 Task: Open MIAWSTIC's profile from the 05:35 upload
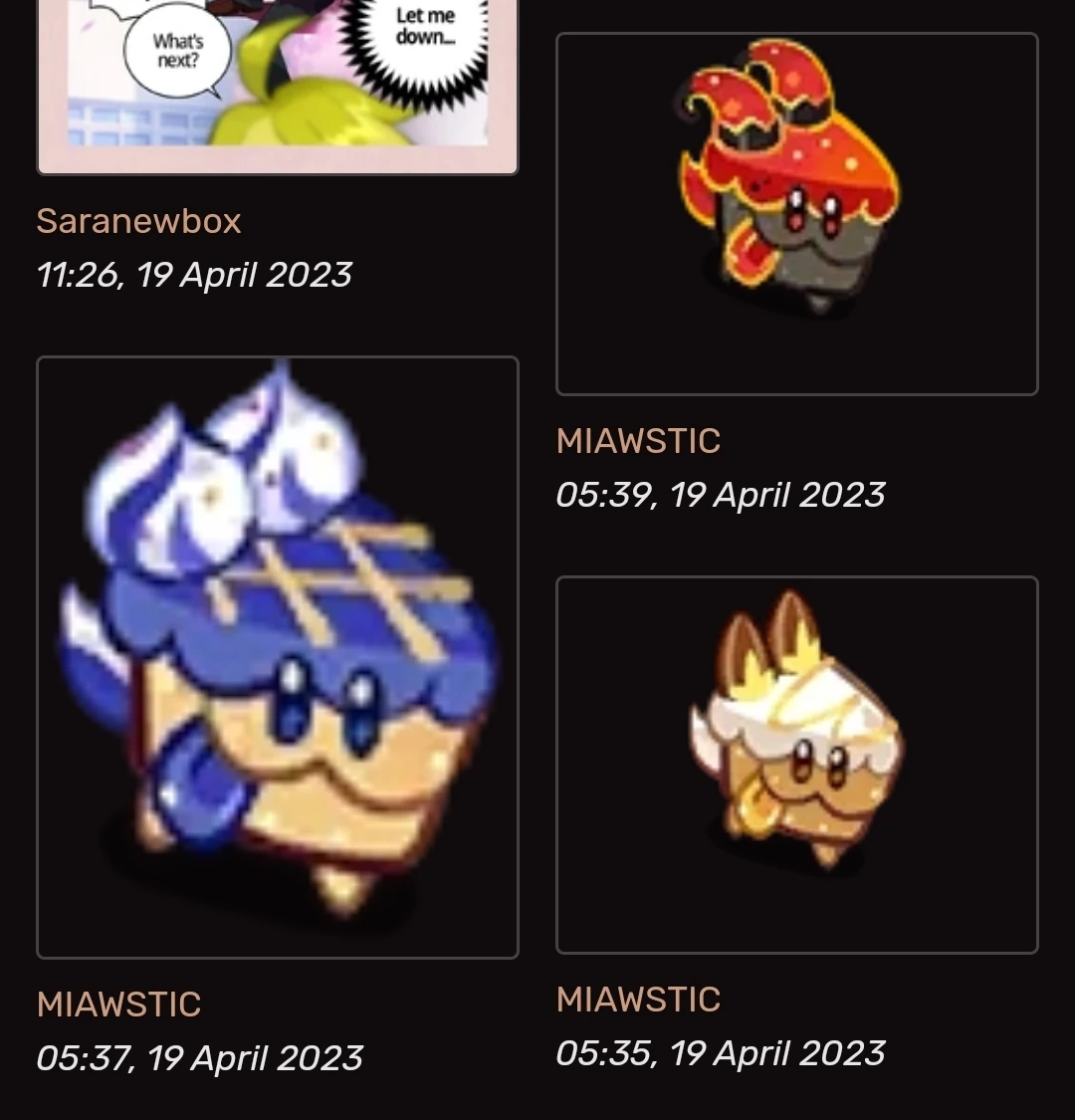(x=638, y=1000)
